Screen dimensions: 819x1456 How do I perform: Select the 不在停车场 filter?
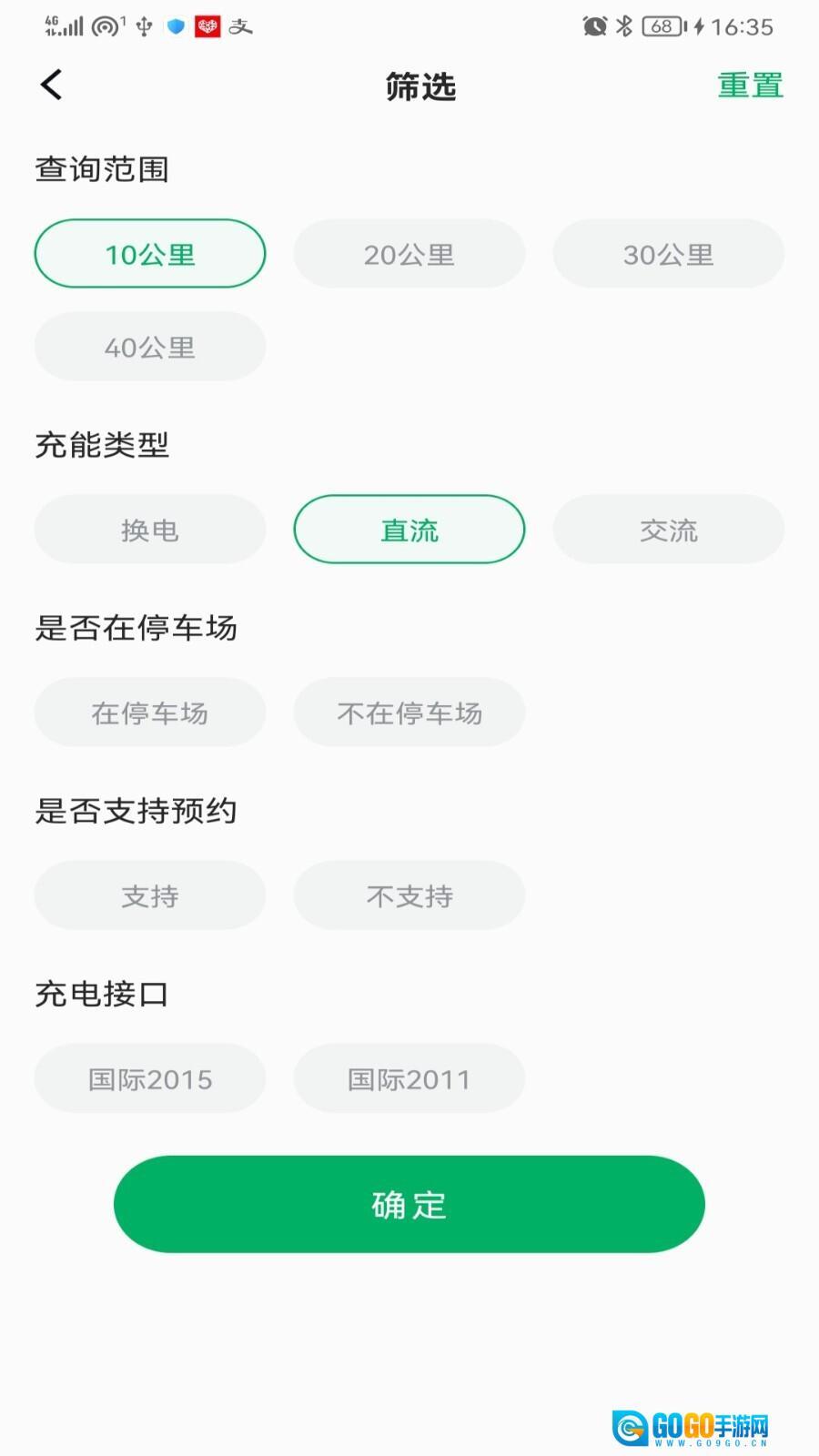409,713
